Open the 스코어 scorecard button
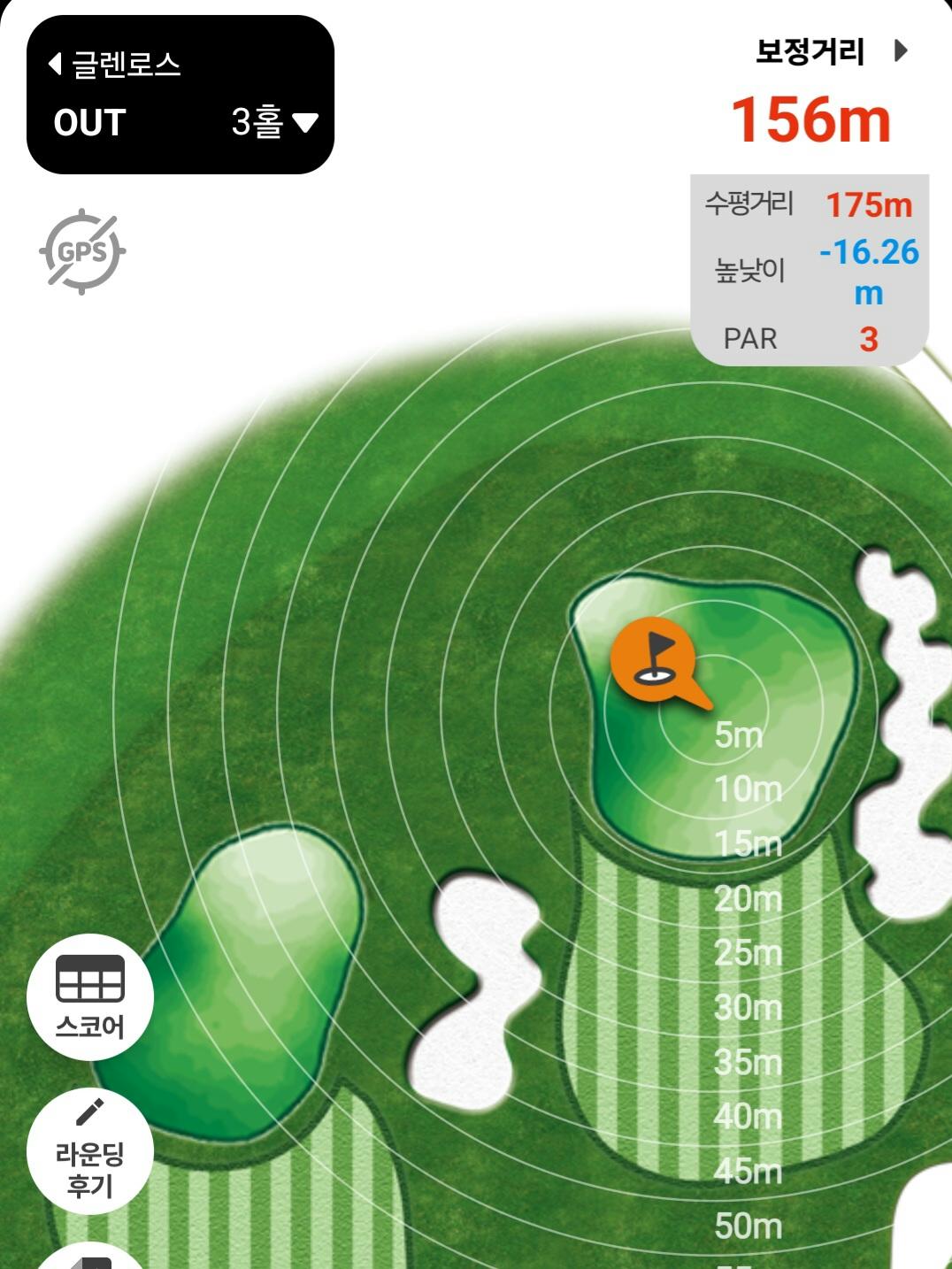952x1269 pixels. 90,996
